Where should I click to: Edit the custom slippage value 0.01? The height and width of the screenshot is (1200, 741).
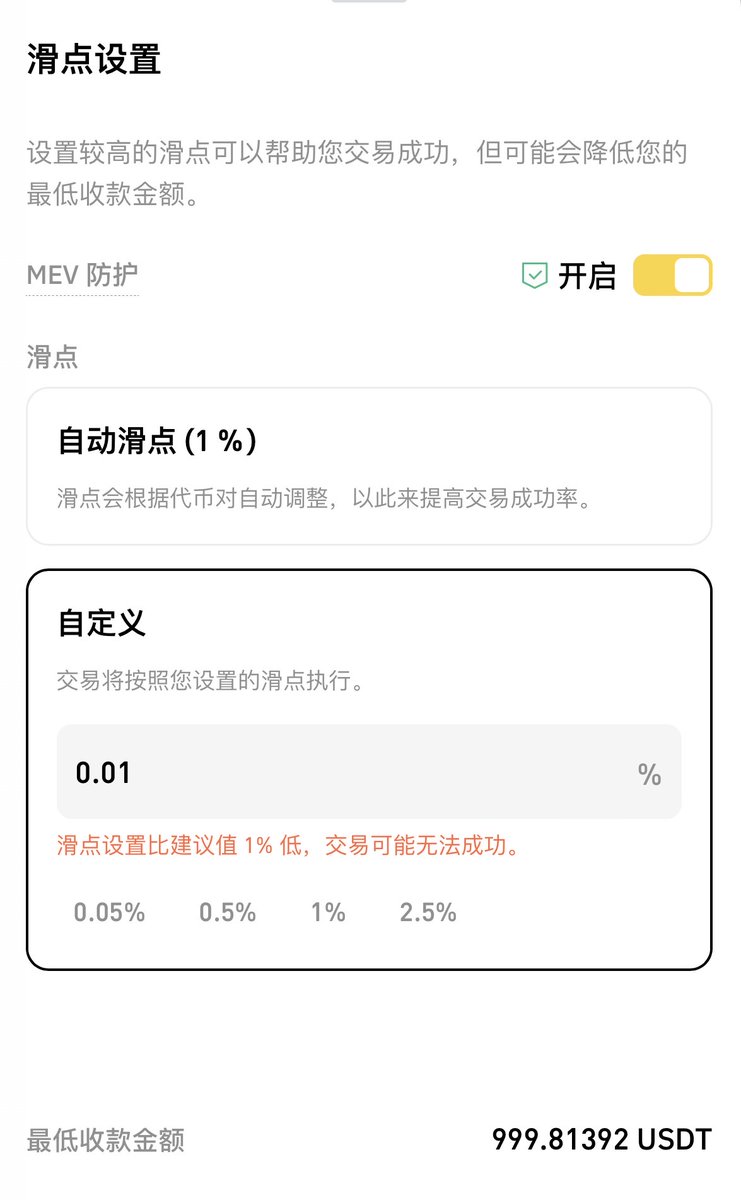point(369,773)
